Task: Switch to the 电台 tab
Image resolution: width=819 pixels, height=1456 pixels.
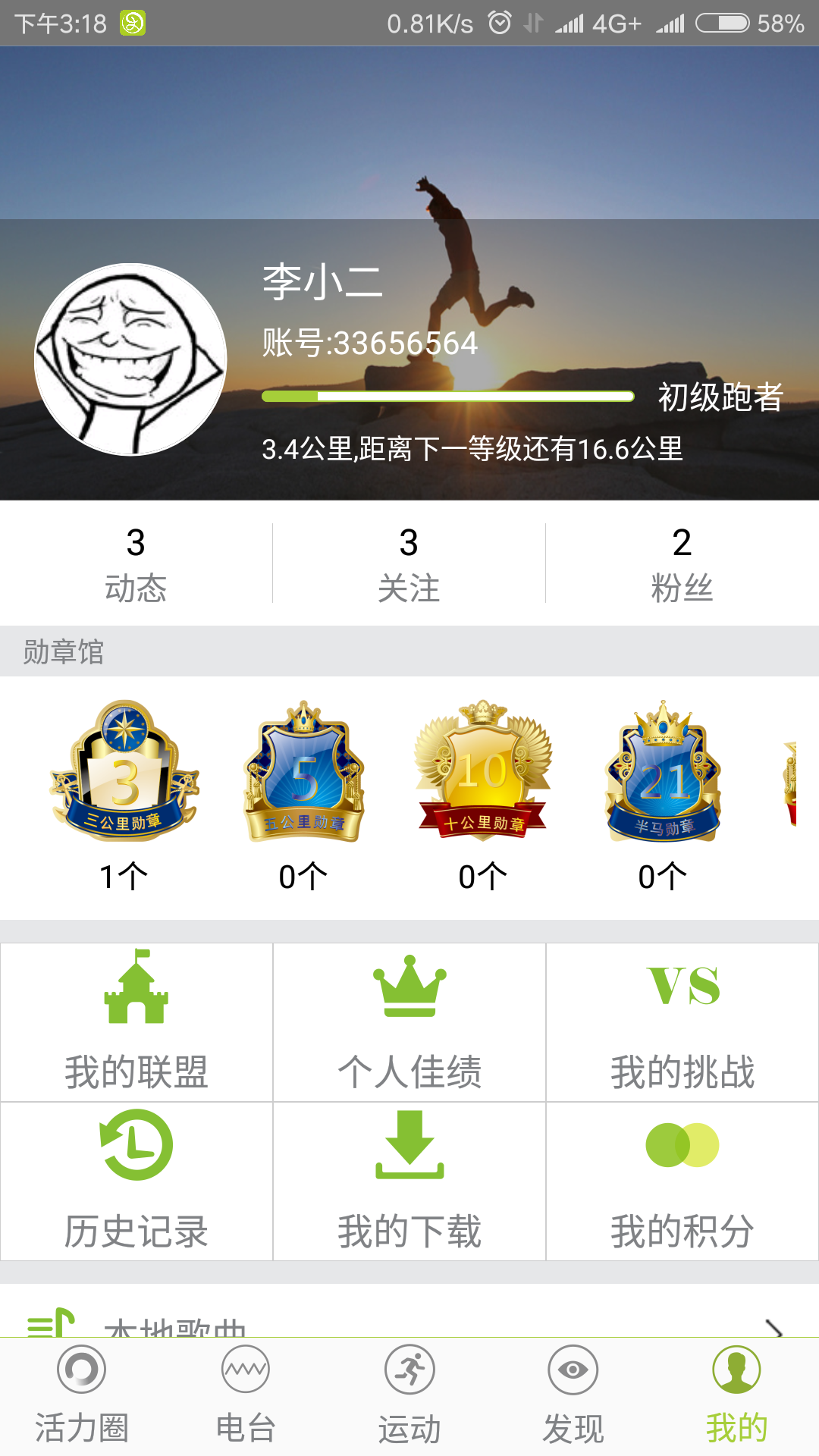Action: click(x=246, y=1395)
